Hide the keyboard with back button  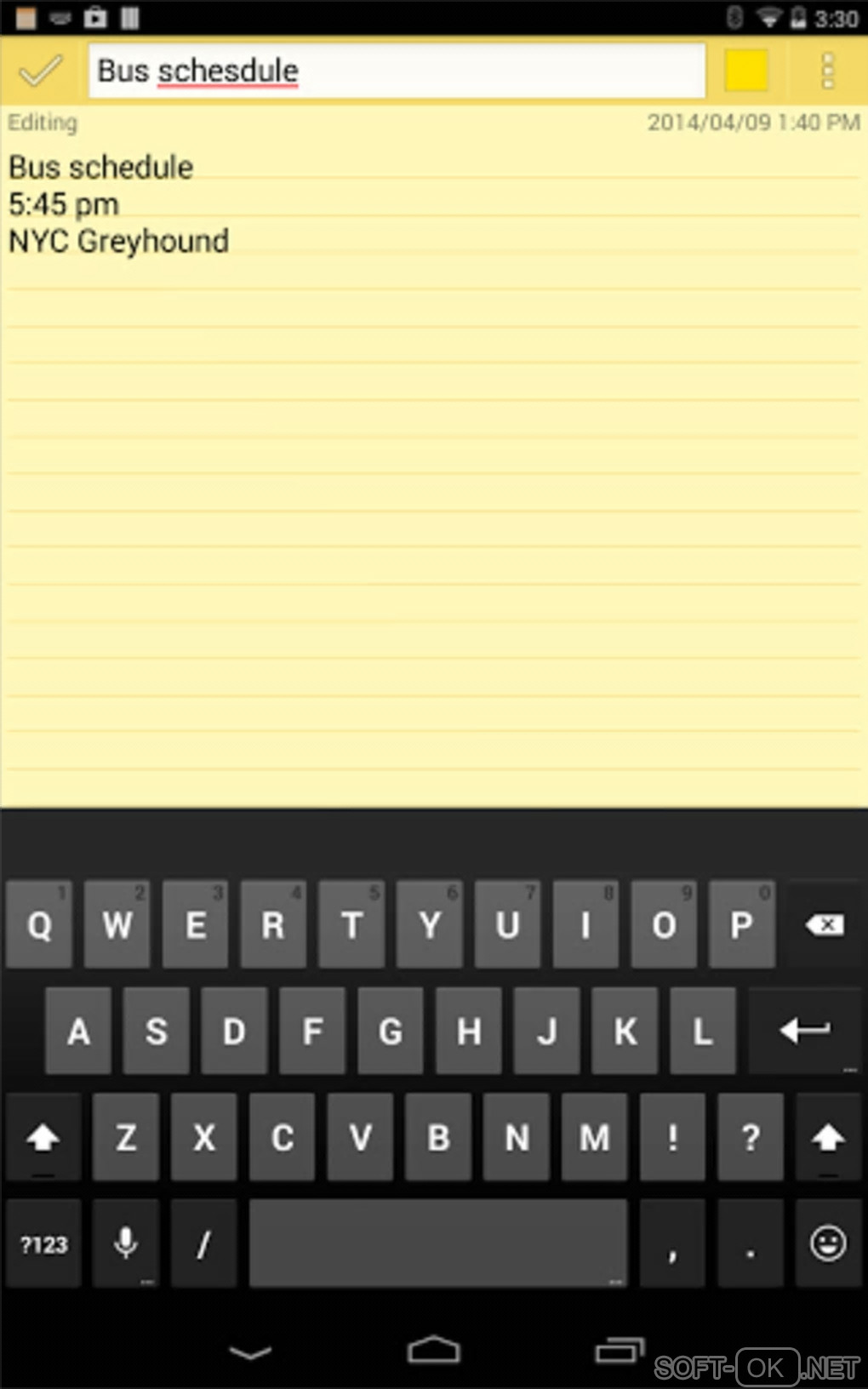[250, 1352]
